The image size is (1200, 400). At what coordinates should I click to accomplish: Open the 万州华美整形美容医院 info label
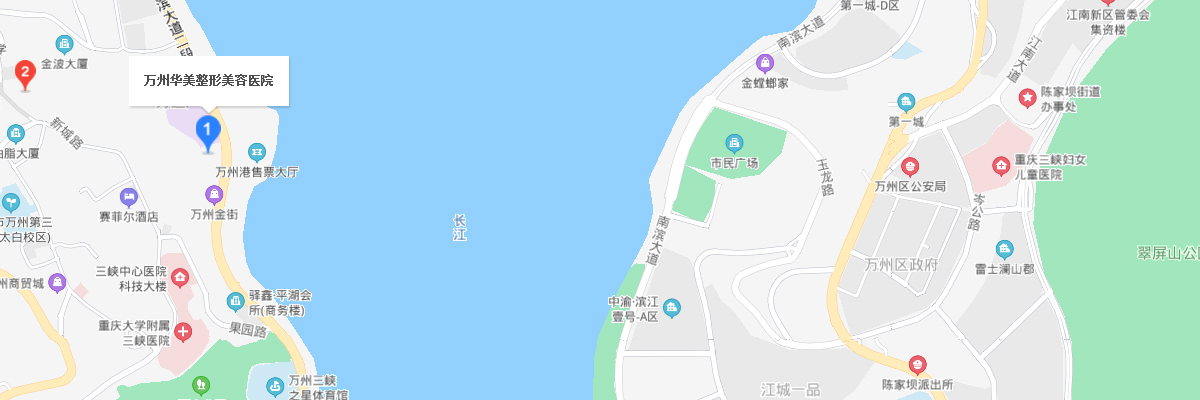pos(208,80)
